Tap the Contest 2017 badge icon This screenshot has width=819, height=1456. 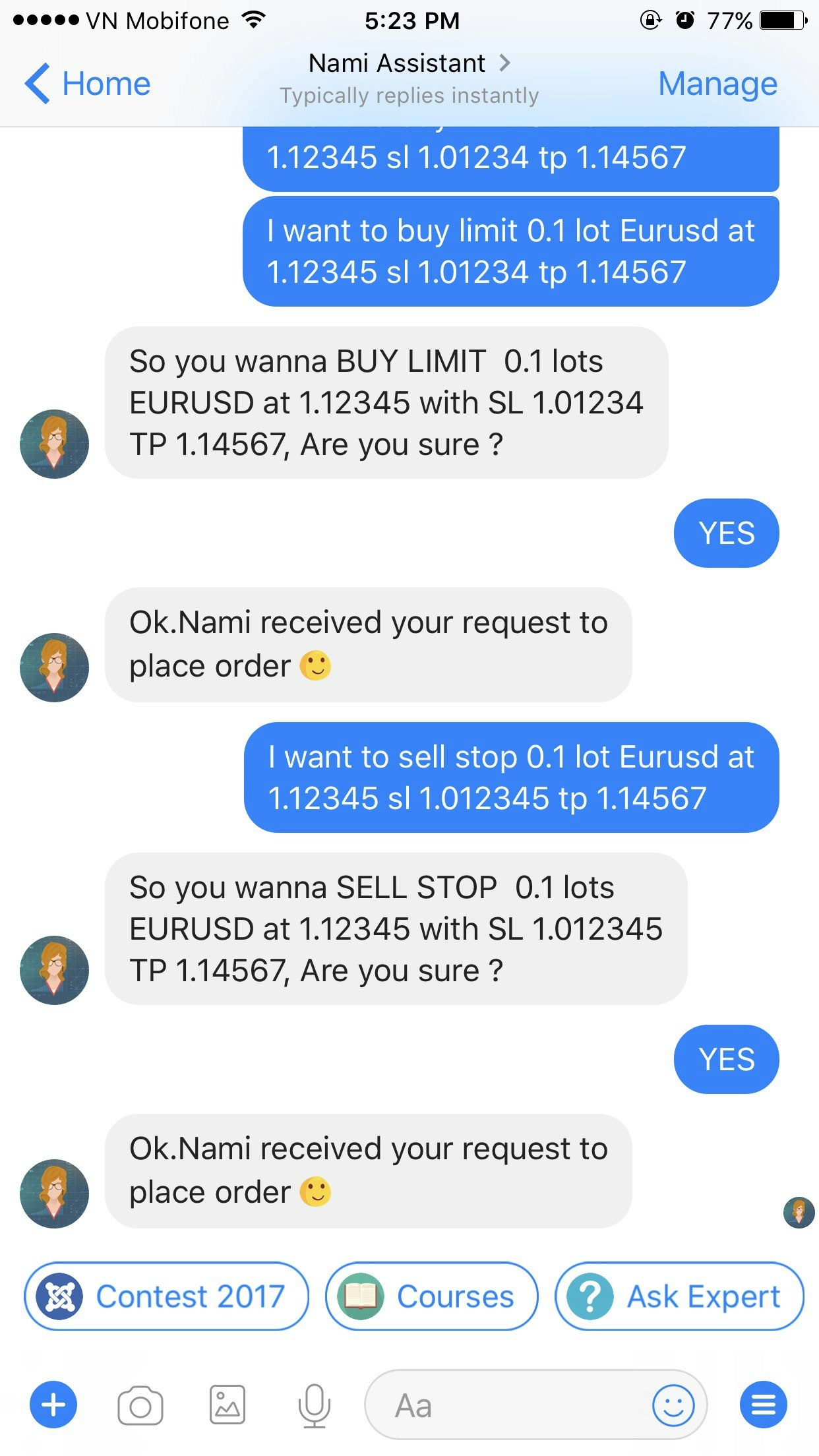click(x=59, y=1296)
